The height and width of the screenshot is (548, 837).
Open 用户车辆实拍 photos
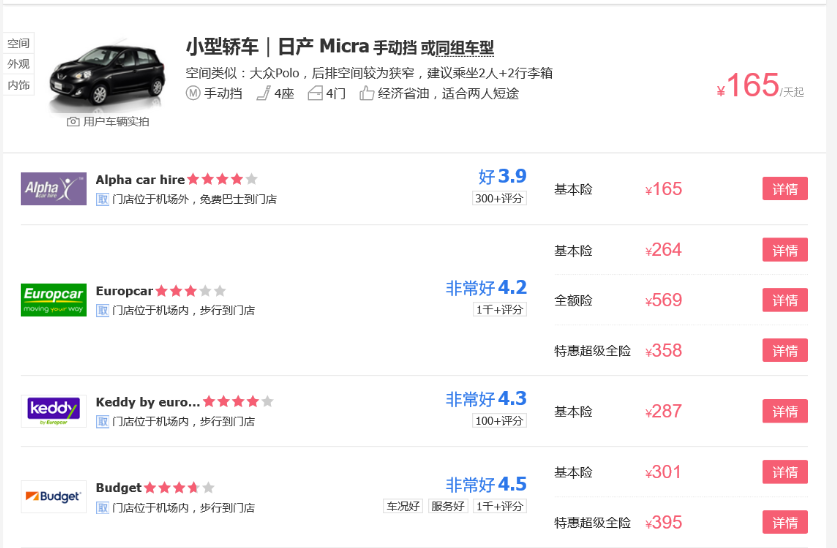[x=108, y=121]
